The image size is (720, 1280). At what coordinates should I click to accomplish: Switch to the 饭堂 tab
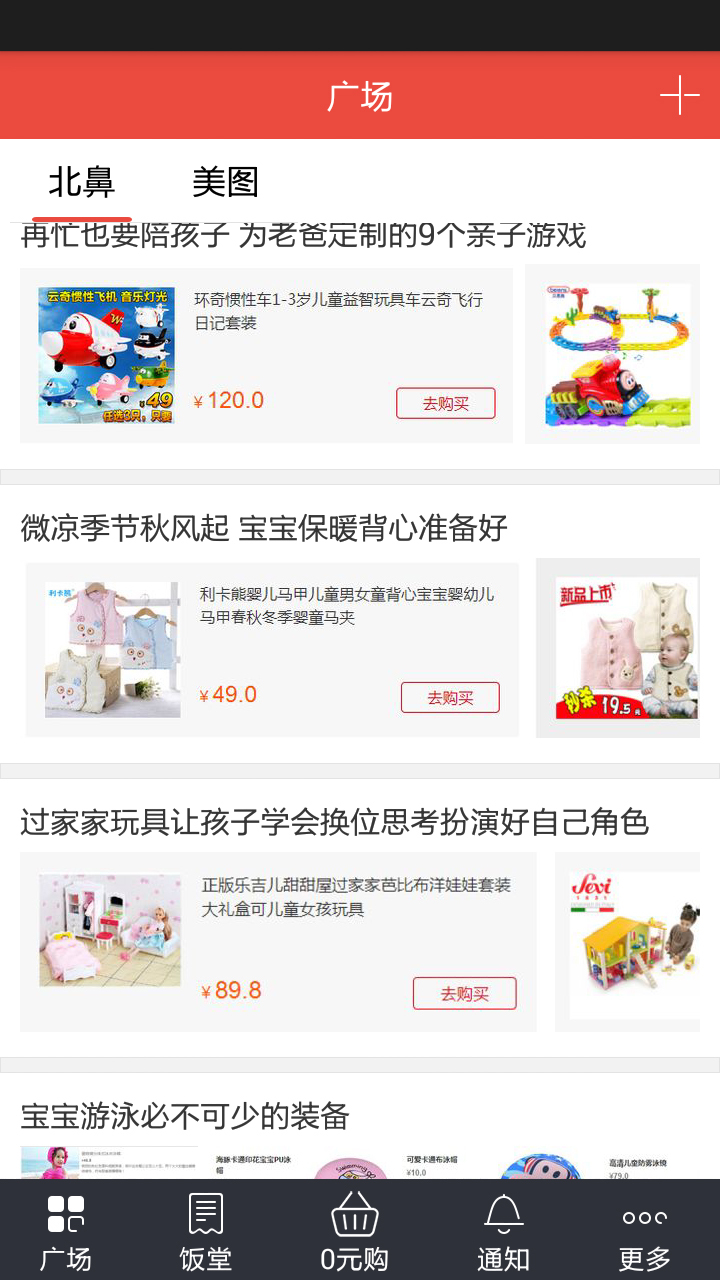tap(206, 1231)
